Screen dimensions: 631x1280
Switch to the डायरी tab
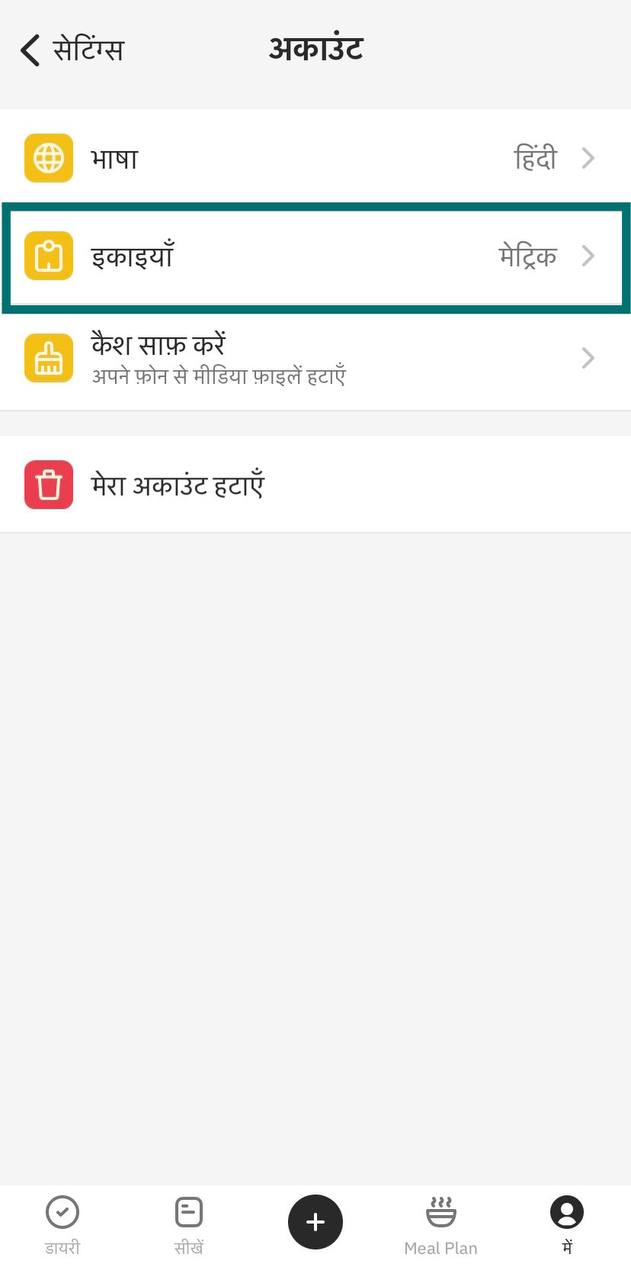62,1226
